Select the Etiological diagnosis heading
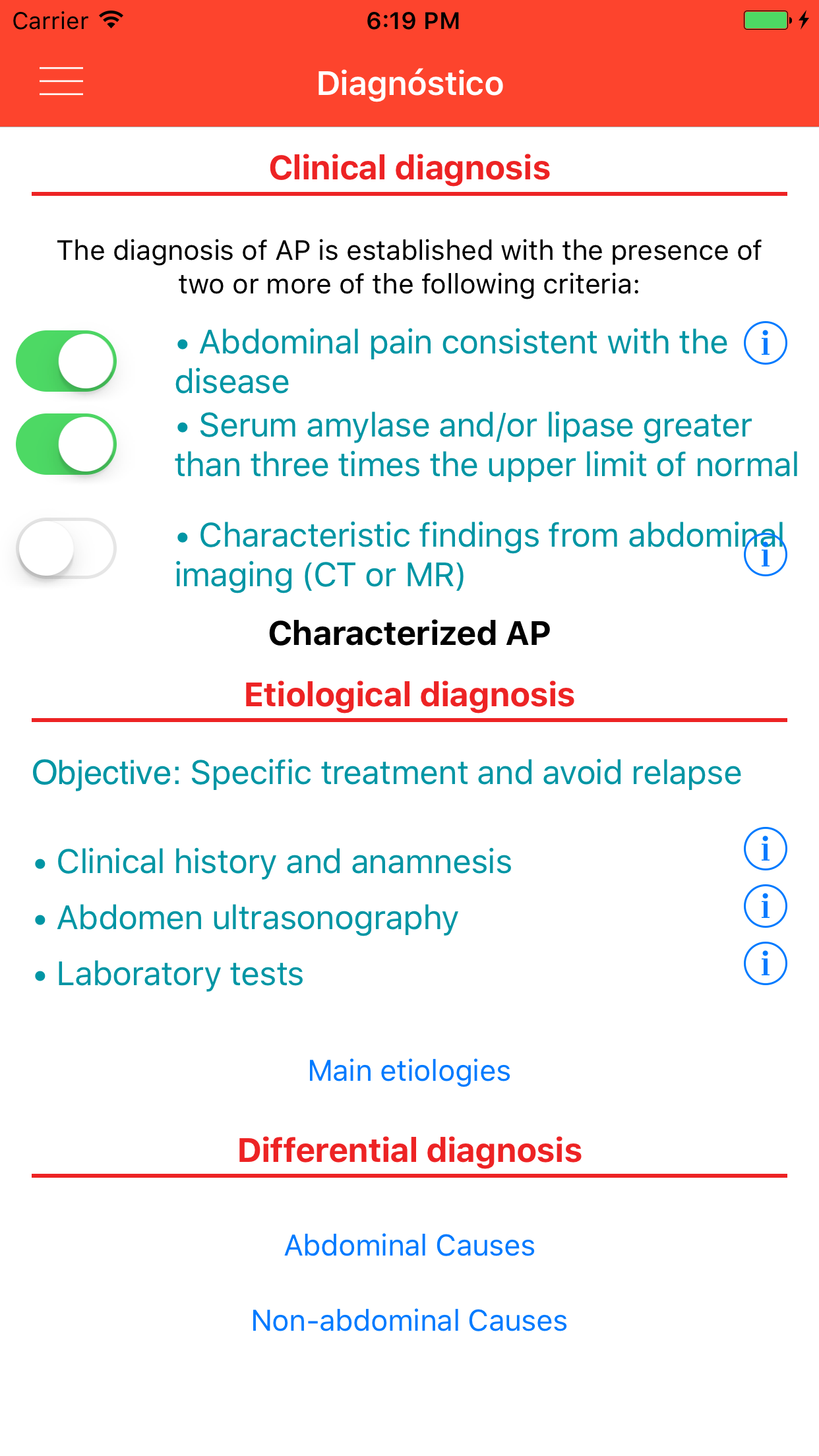This screenshot has width=819, height=1456. 409,693
